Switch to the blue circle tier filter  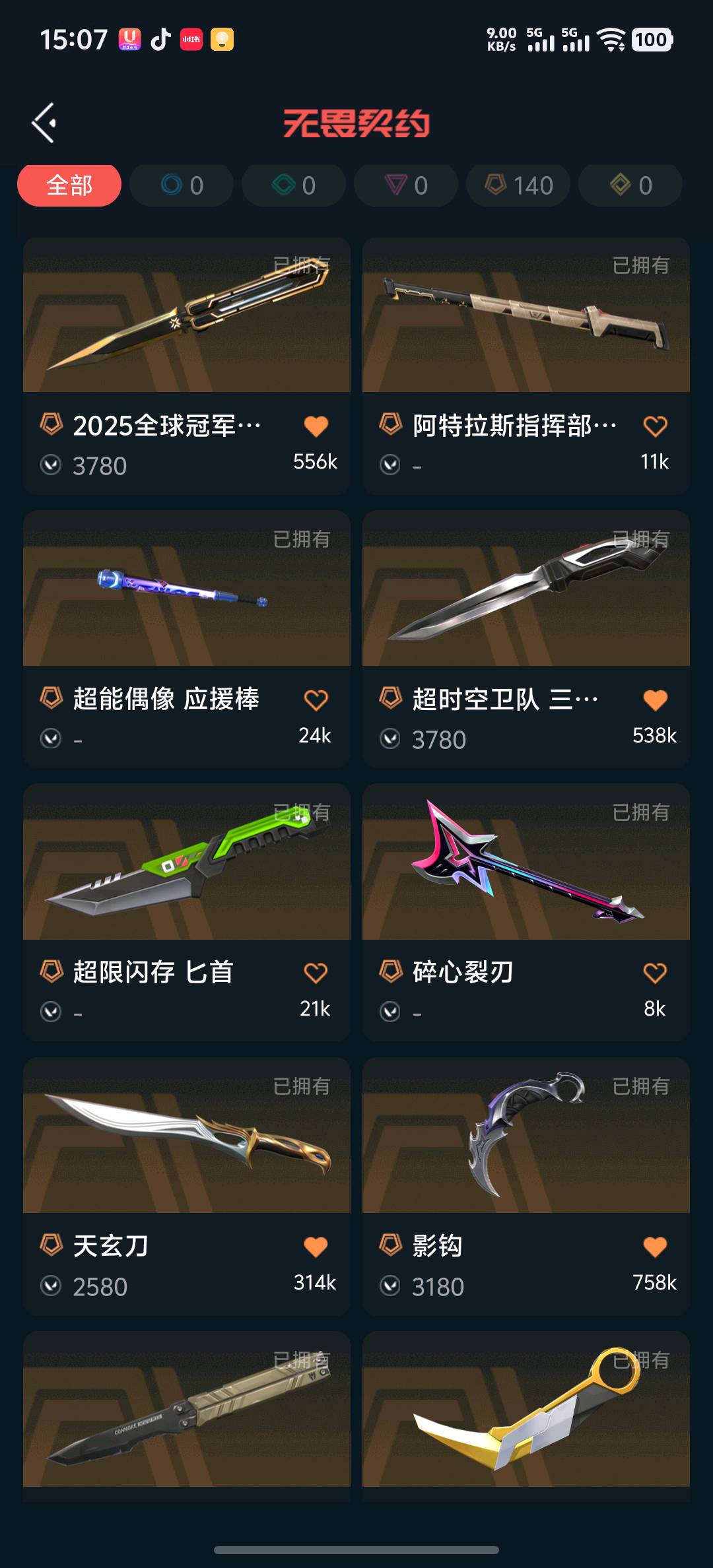pos(182,185)
